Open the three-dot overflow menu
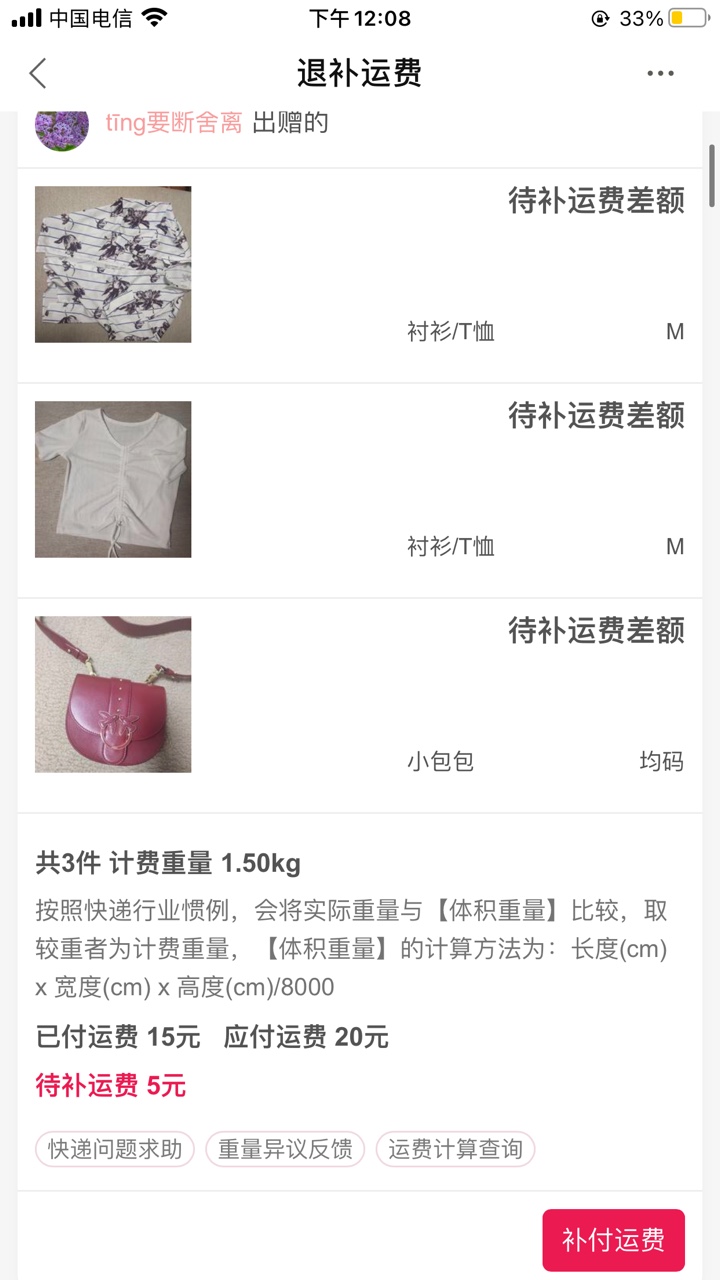Screen dimensions: 720x1280 (660, 73)
